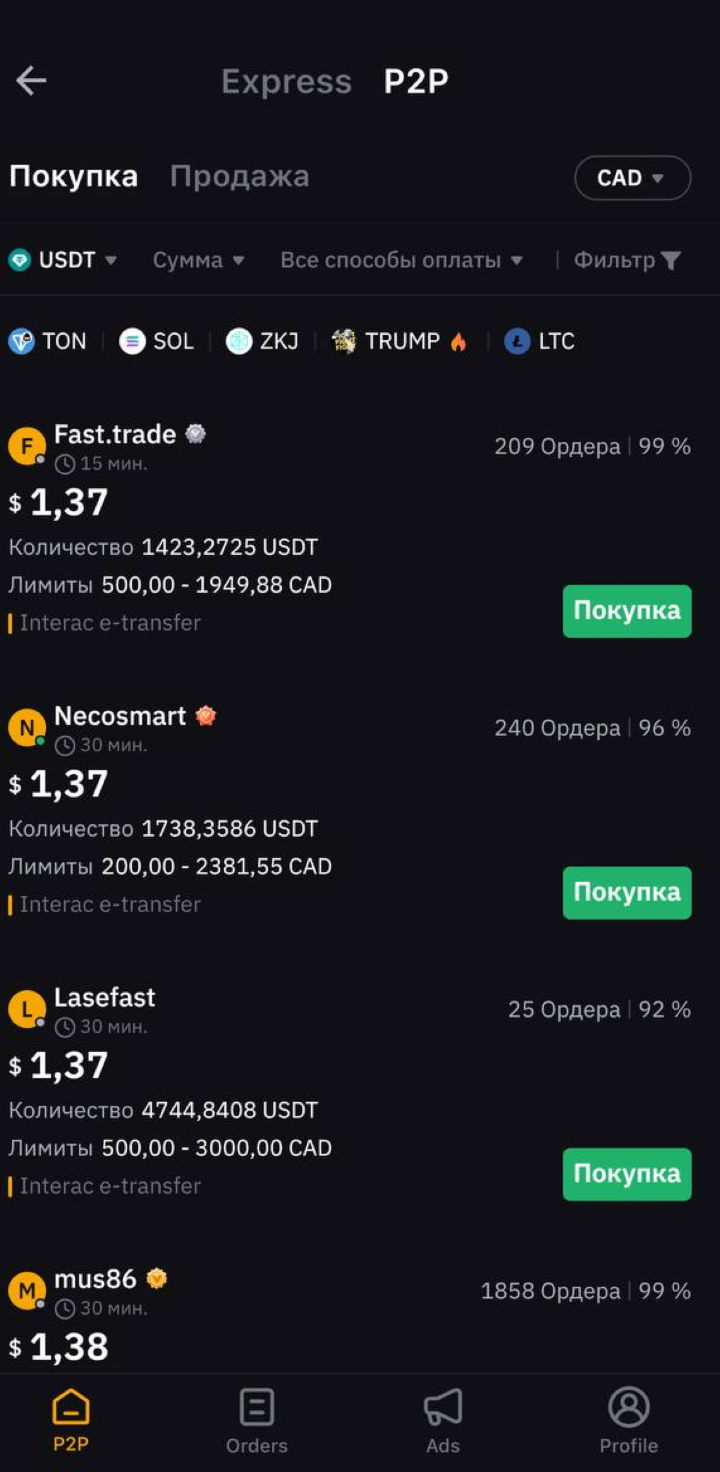Tap Покупка on Lasefast's offer
This screenshot has height=1472, width=720.
point(627,1174)
